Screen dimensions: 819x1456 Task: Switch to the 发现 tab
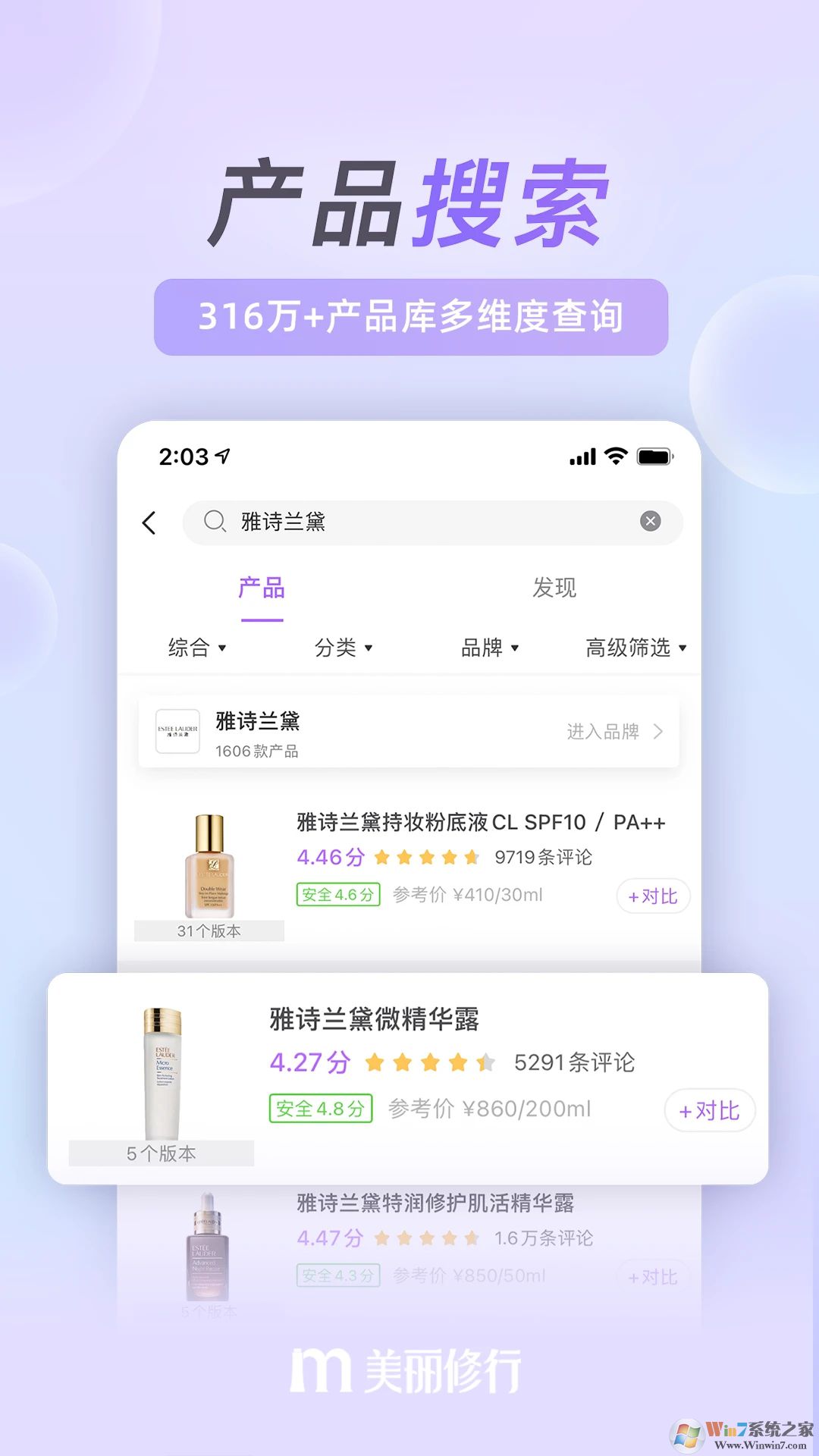point(556,587)
